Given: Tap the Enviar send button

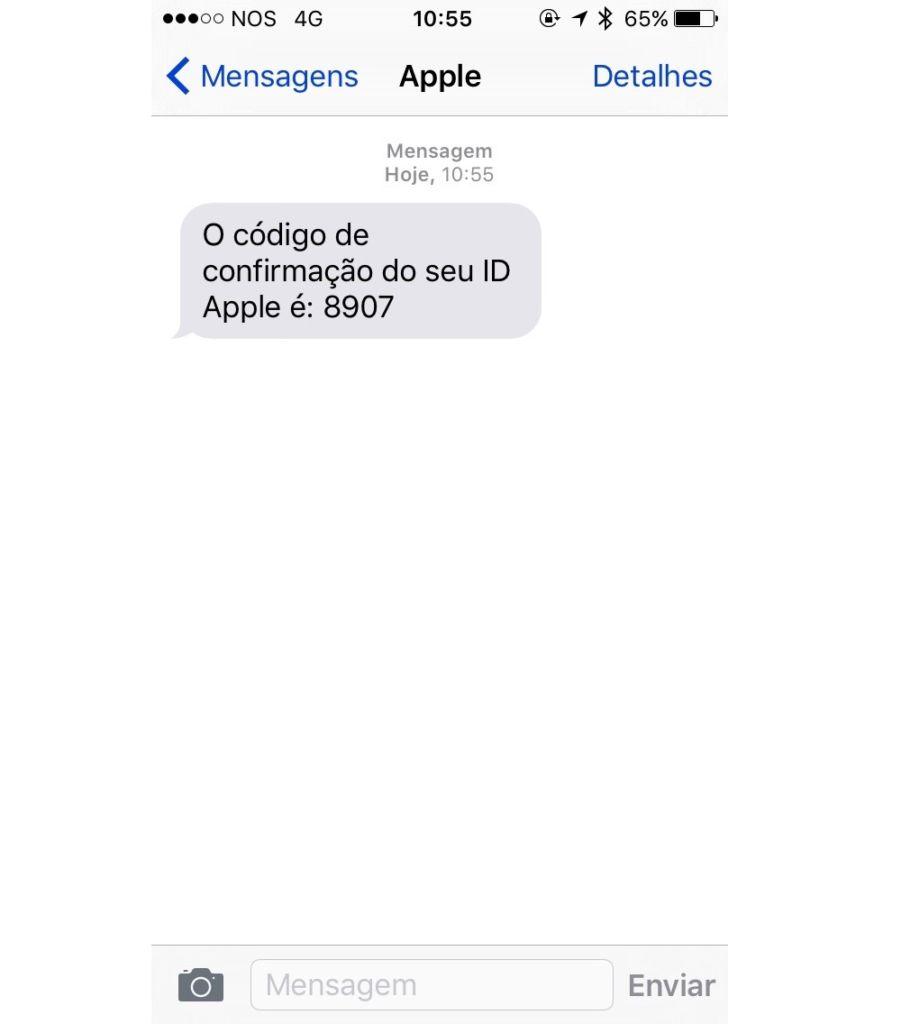Looking at the screenshot, I should pos(671,986).
